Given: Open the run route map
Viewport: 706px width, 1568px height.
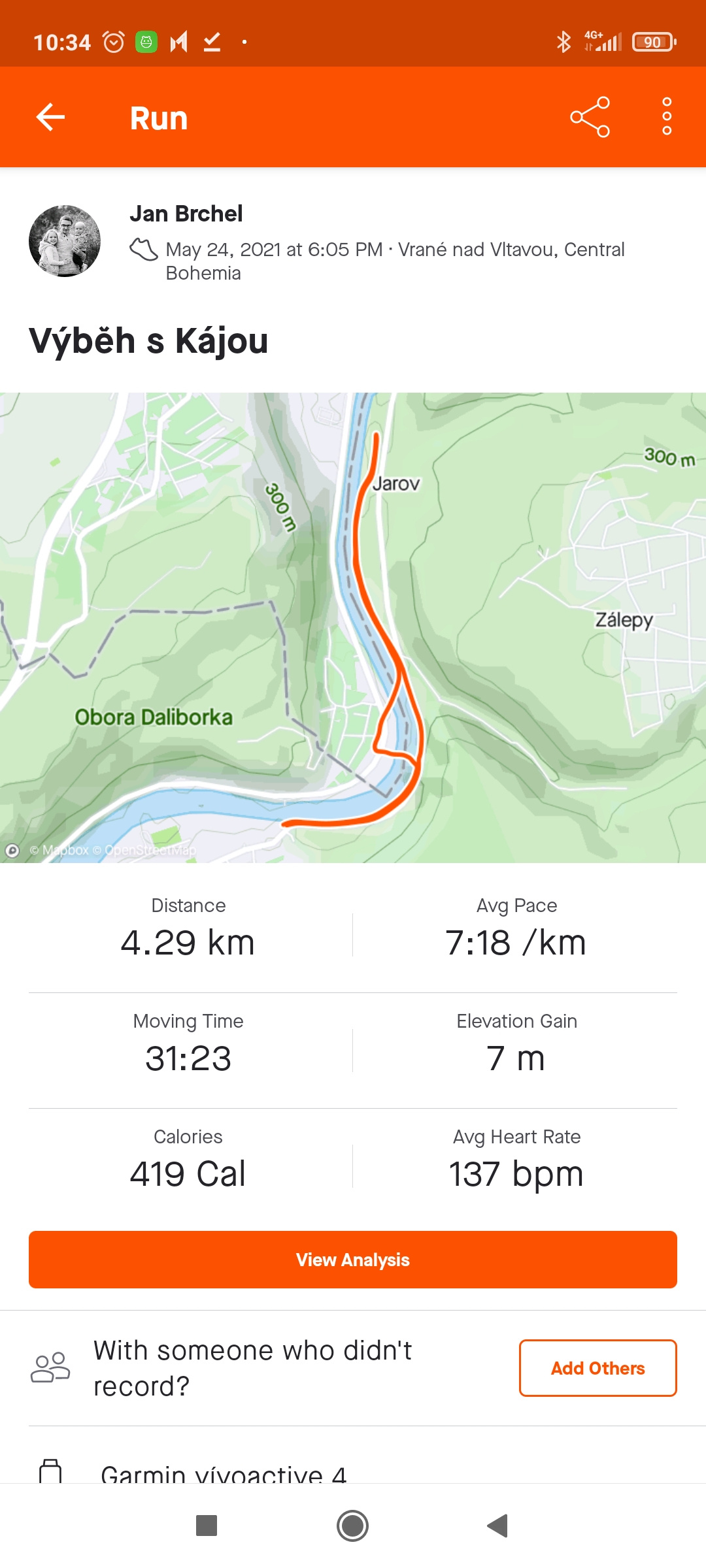Looking at the screenshot, I should click(353, 628).
